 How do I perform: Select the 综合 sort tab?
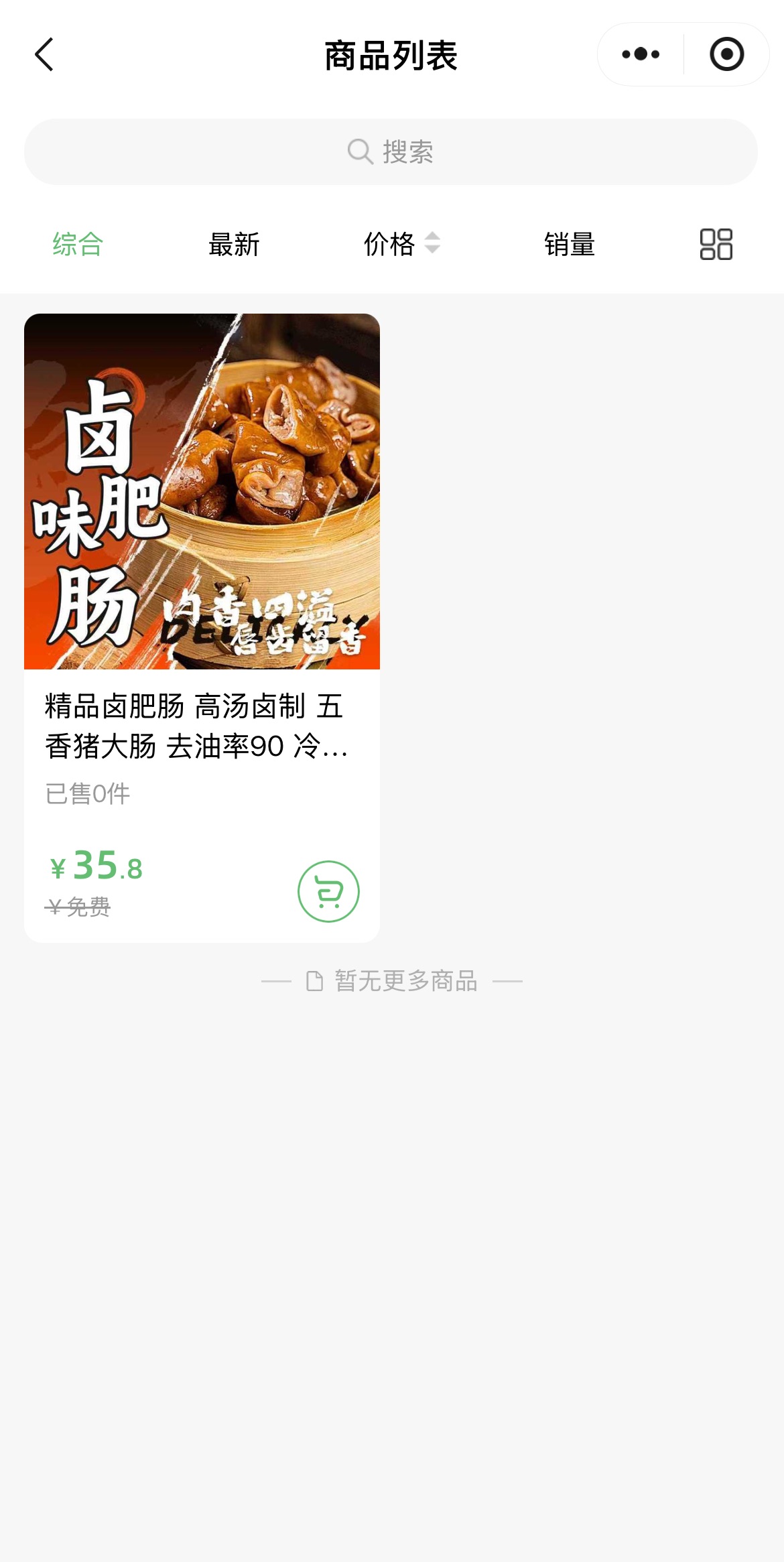tap(78, 244)
